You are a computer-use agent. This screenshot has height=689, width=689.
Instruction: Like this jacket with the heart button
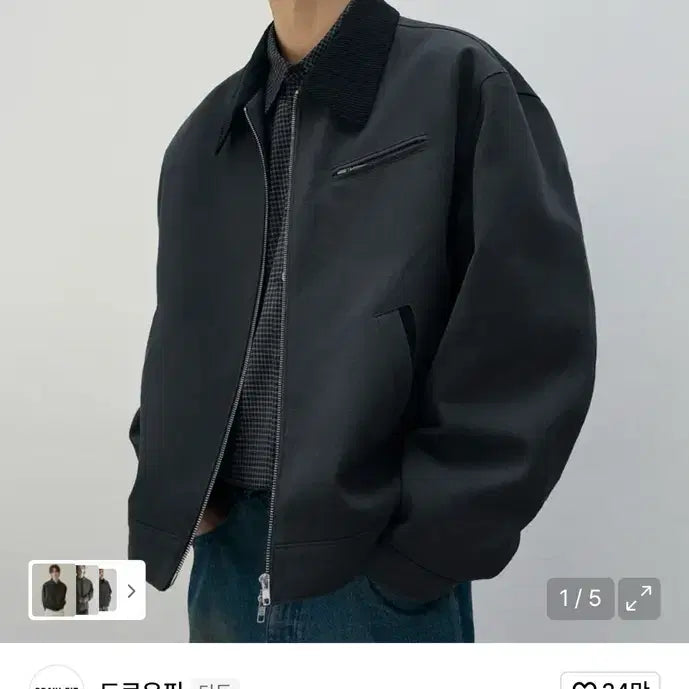click(x=610, y=681)
